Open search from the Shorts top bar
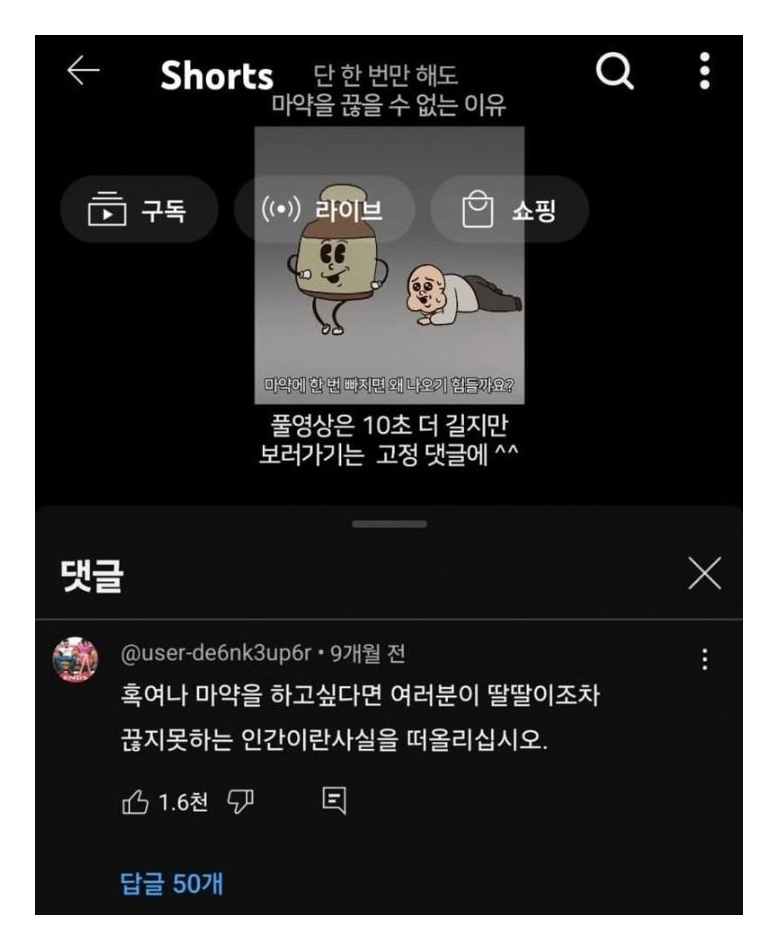 click(613, 71)
